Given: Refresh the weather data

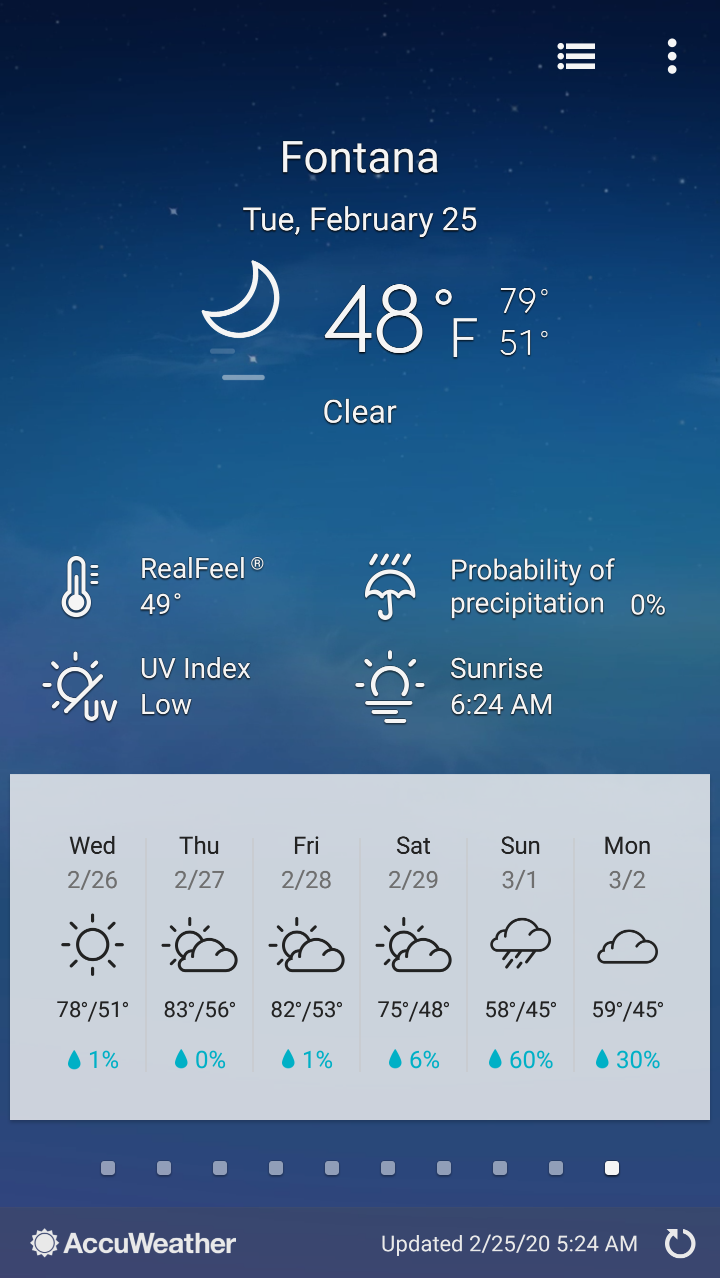Looking at the screenshot, I should [680, 1243].
